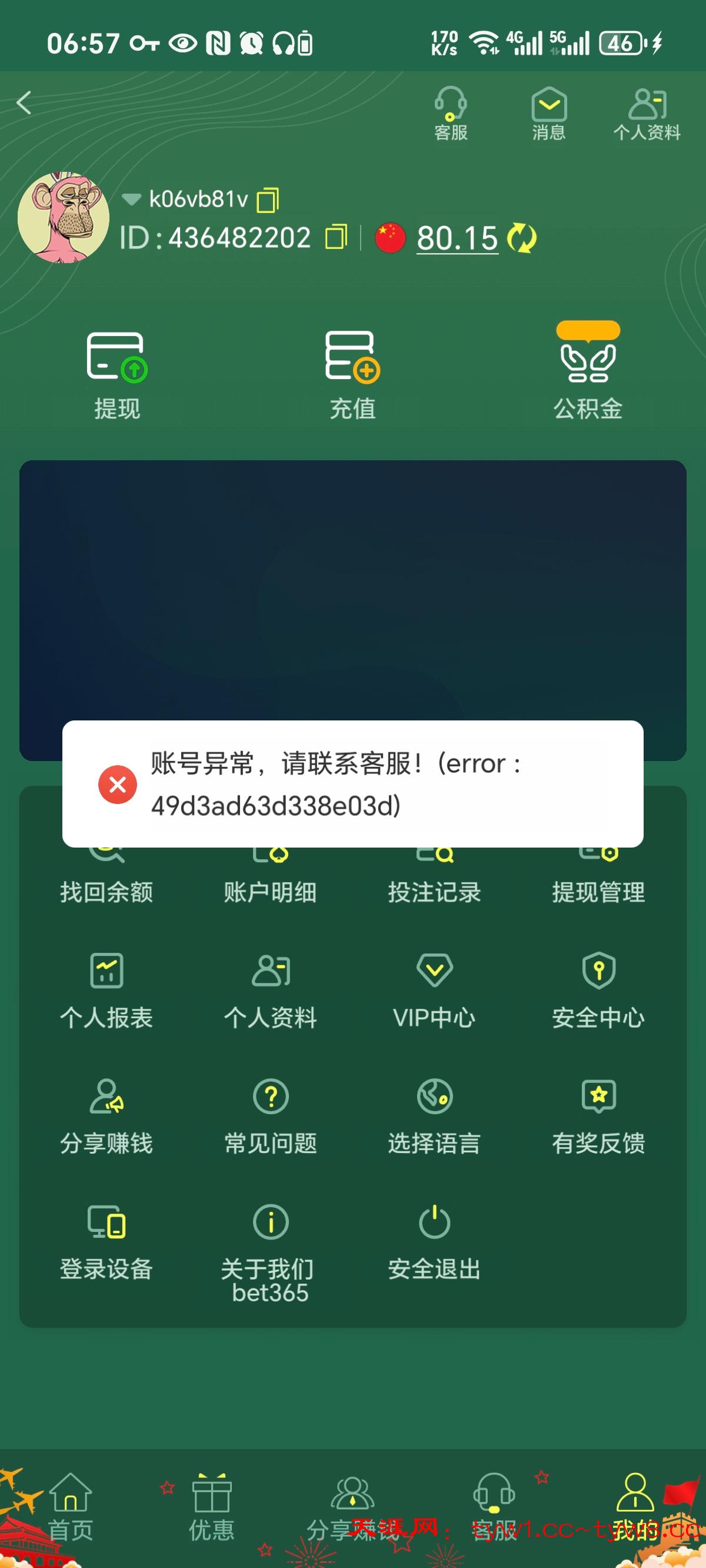Refresh the account balance
Screen dimensions: 706x1568
click(522, 238)
